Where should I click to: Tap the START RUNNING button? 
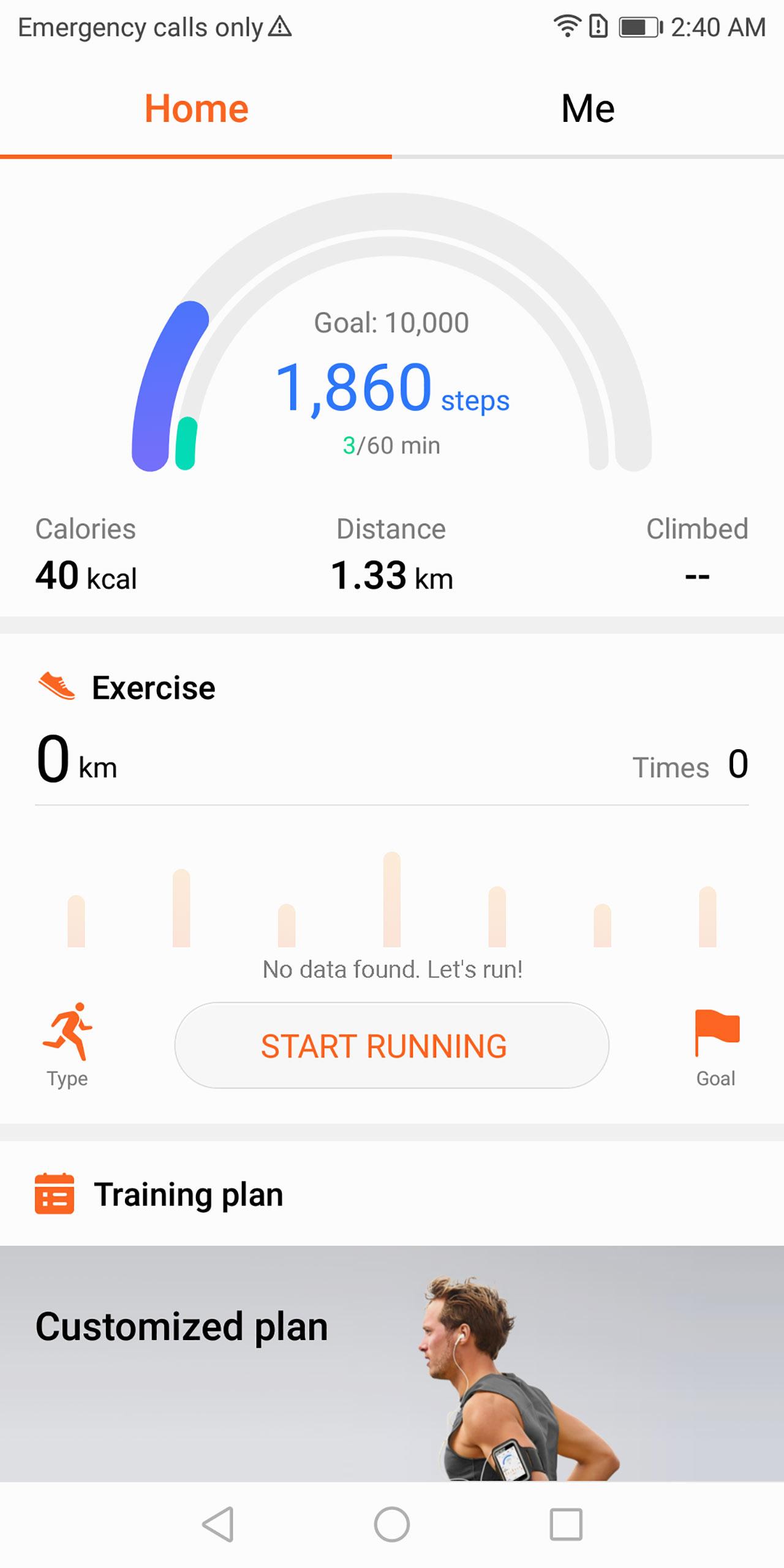391,1046
